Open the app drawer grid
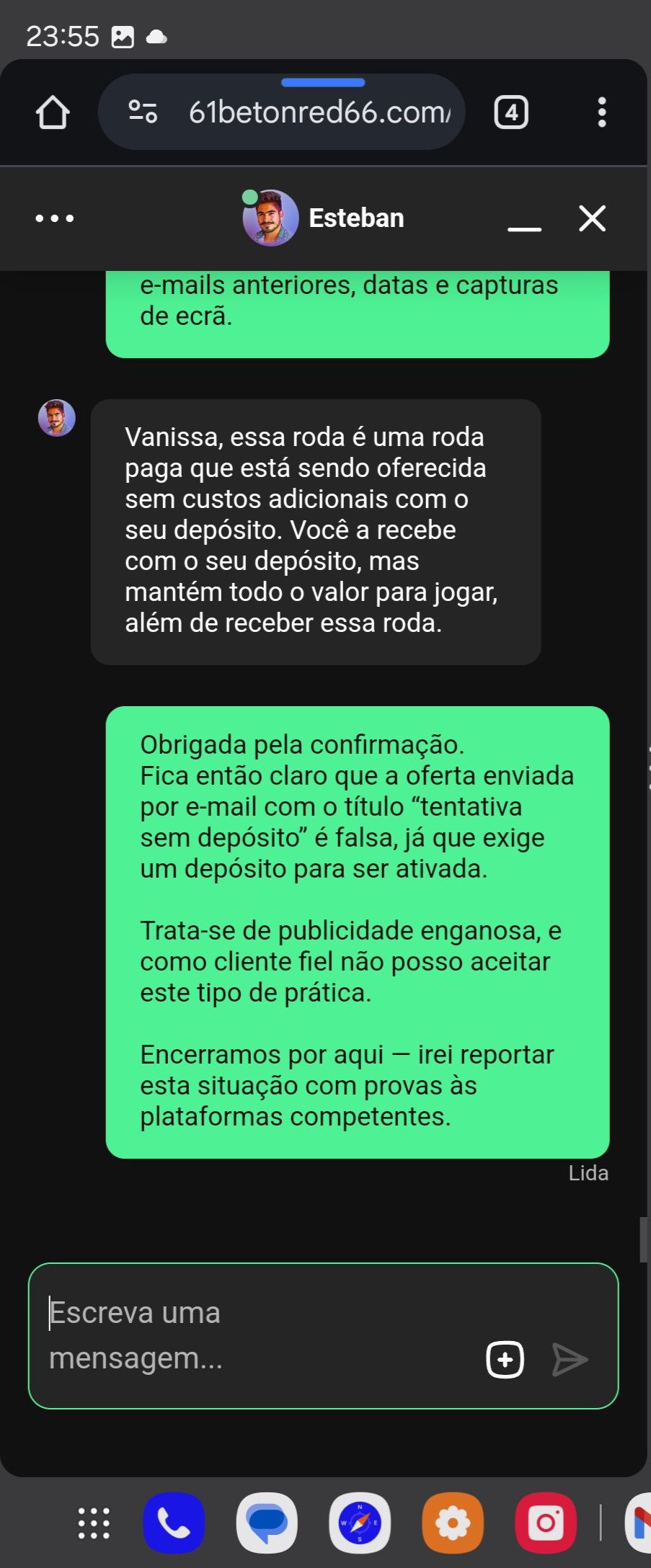This screenshot has width=651, height=1568. tap(94, 1523)
